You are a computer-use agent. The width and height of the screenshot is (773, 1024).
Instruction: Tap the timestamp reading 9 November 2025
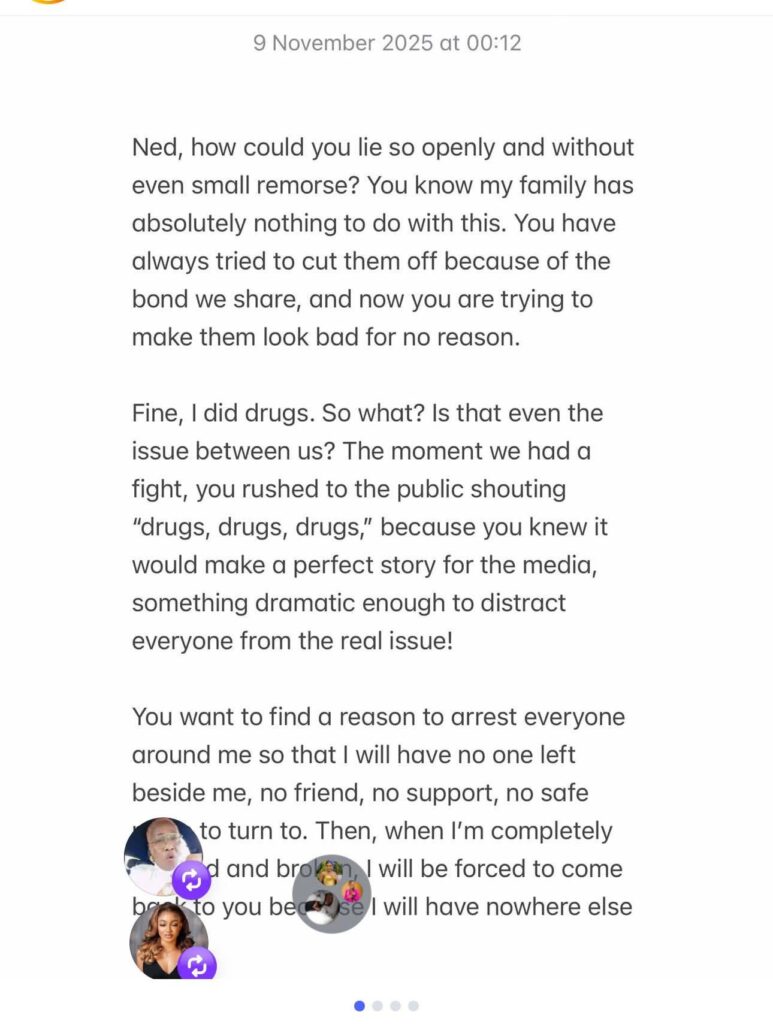(x=386, y=43)
